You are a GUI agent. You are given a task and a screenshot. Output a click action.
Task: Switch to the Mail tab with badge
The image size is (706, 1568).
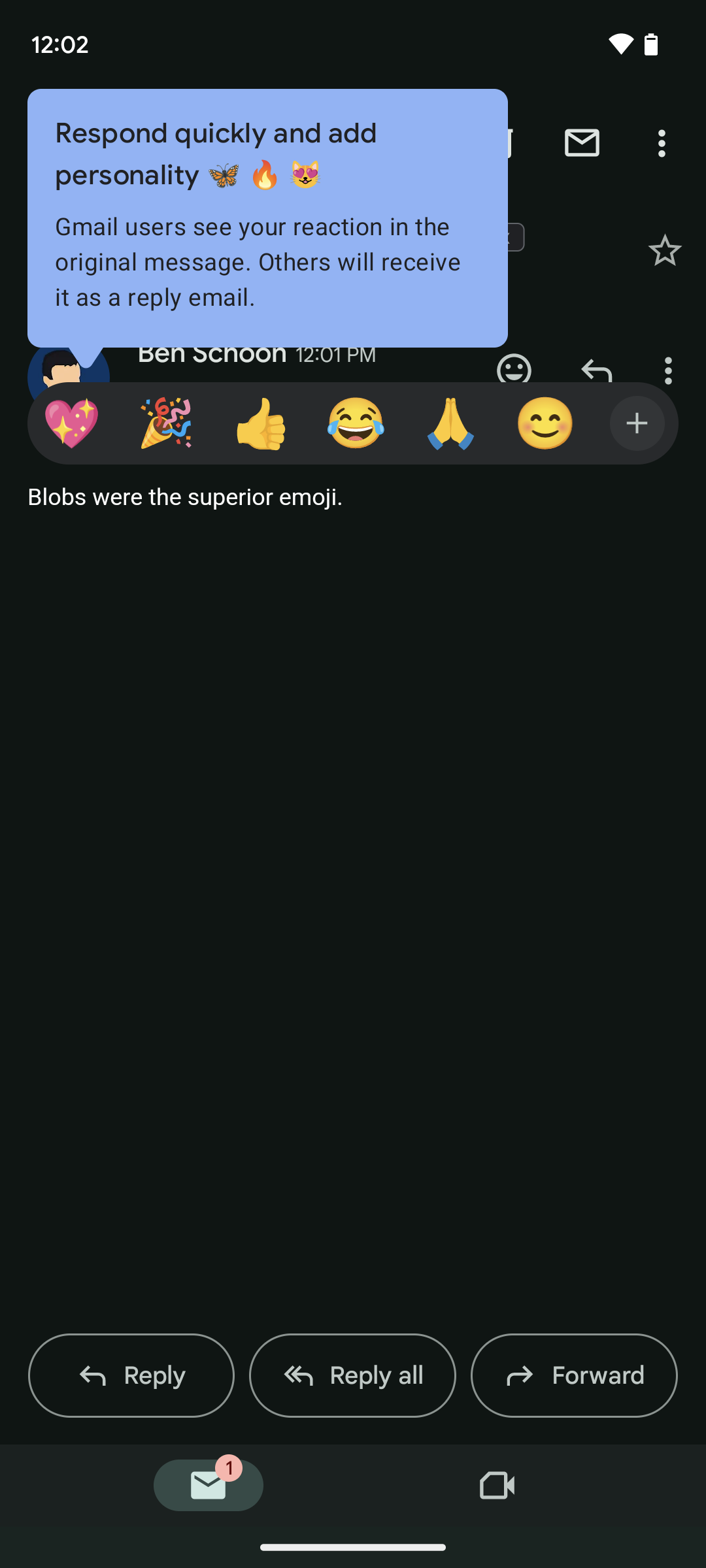point(208,1485)
